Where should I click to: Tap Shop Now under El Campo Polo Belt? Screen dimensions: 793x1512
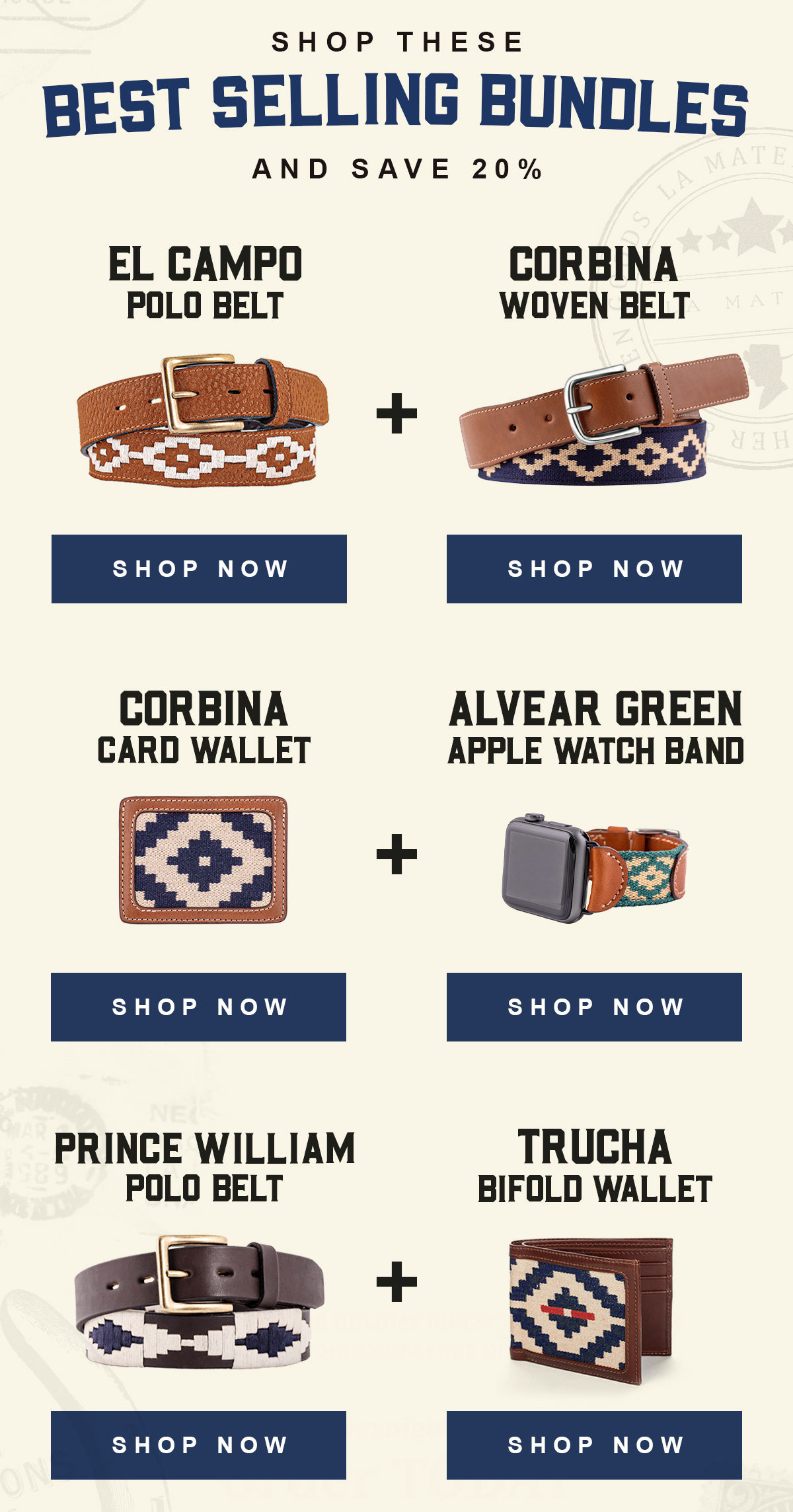pos(199,569)
